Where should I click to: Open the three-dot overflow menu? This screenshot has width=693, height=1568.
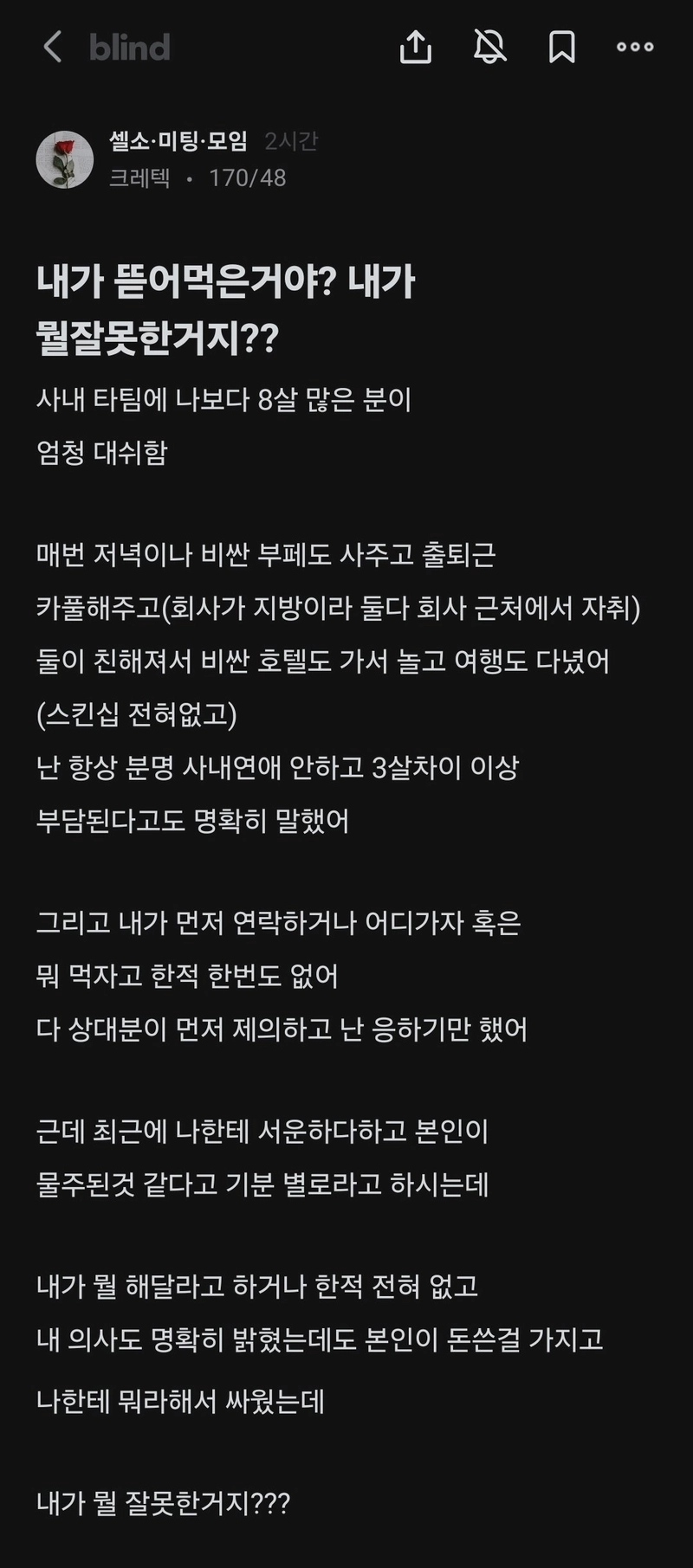pos(635,47)
